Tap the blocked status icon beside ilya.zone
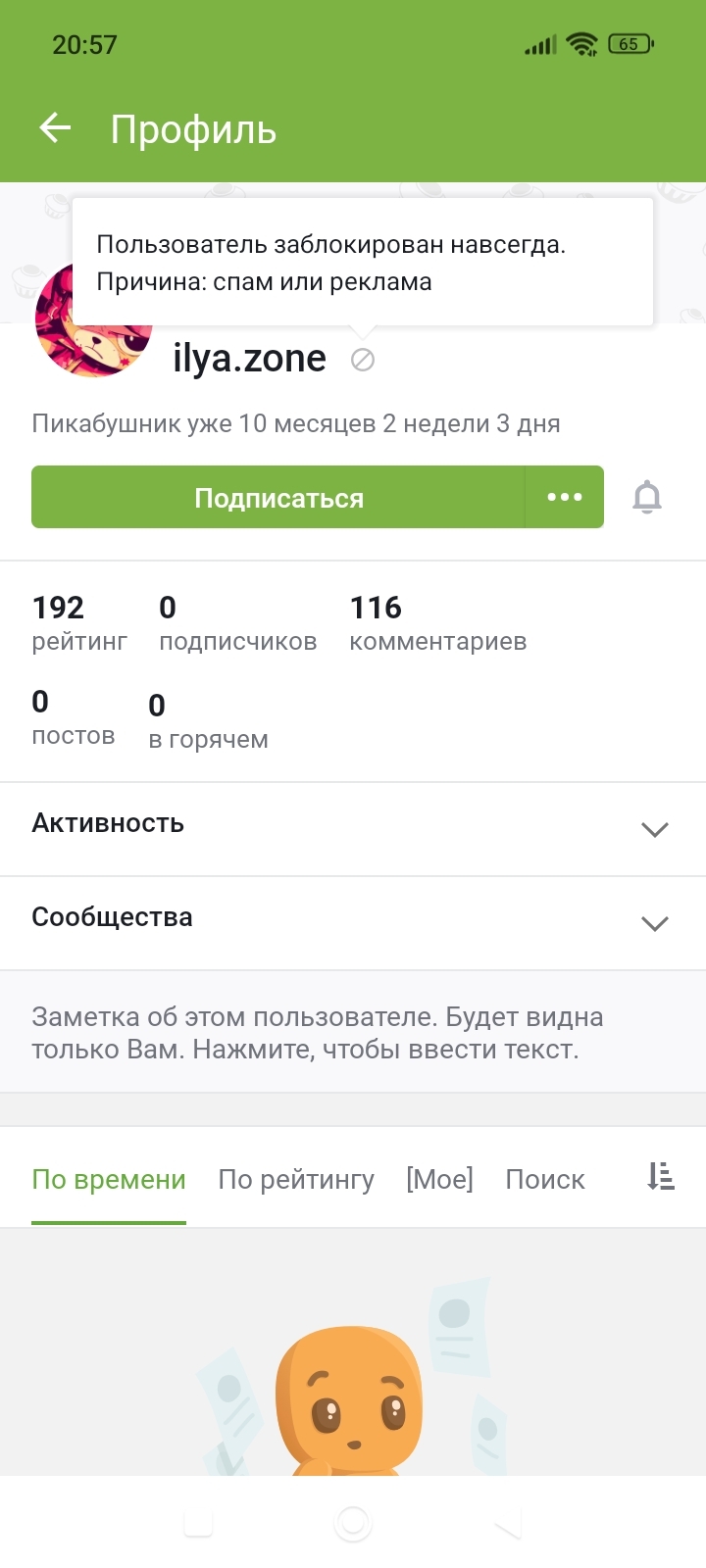 [363, 360]
